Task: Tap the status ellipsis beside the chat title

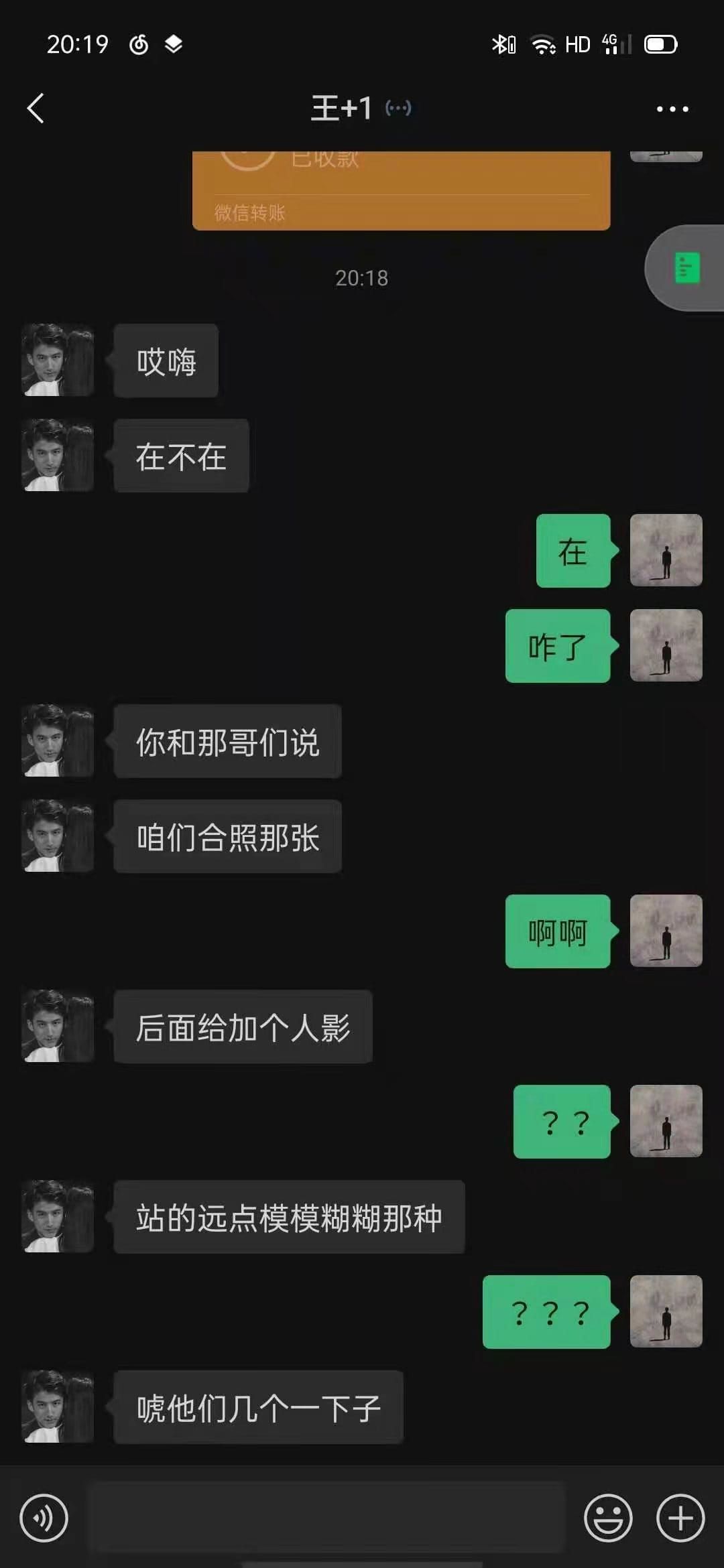Action: [x=398, y=109]
